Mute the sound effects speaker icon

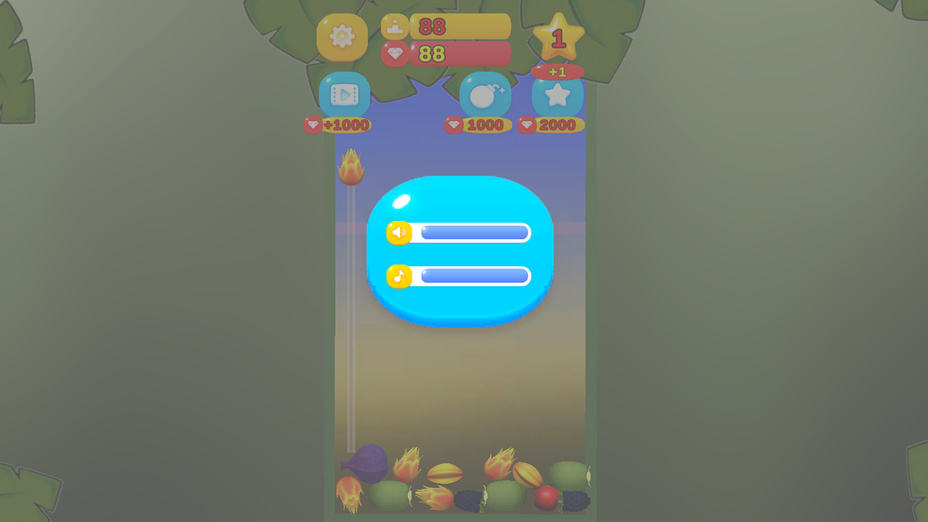tap(399, 233)
